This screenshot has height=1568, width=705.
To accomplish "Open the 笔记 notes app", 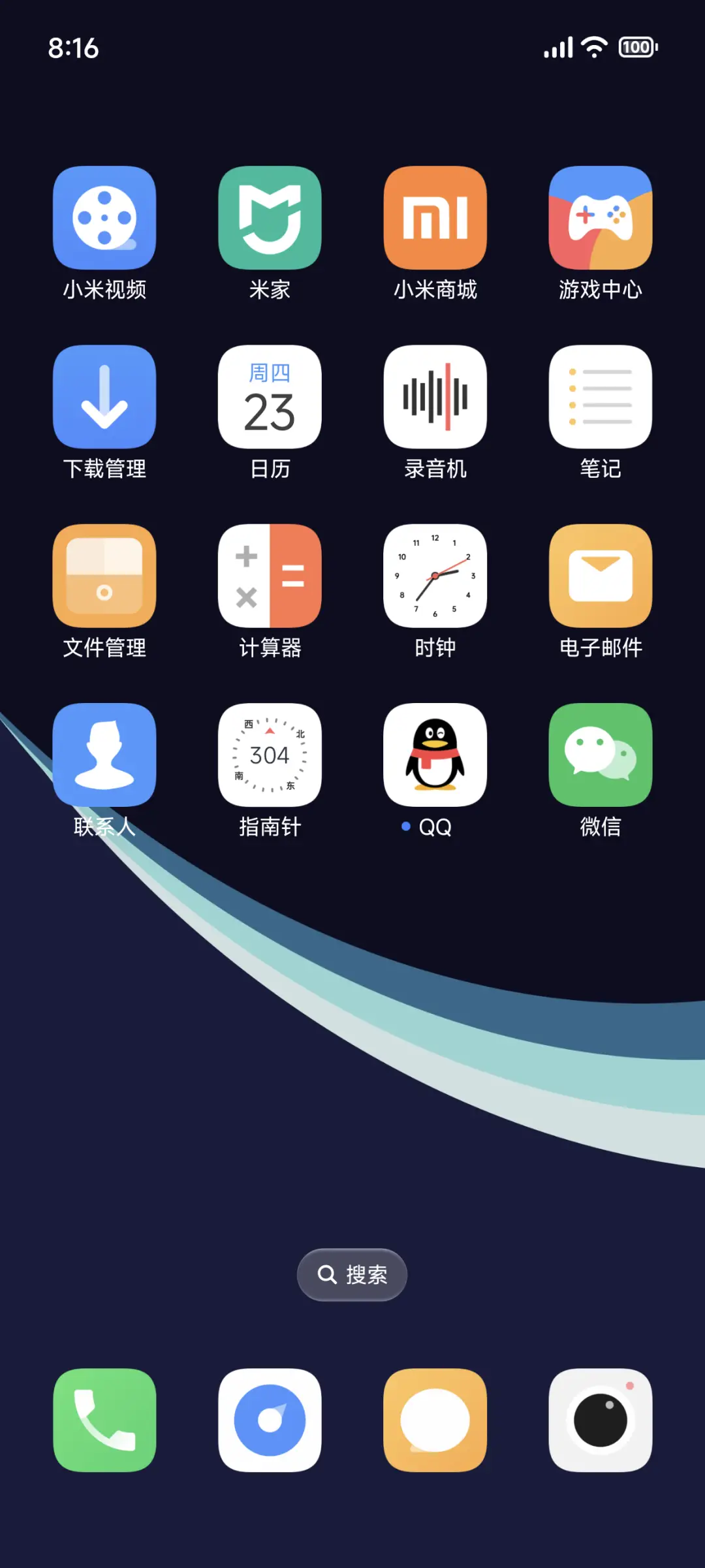I will coord(600,397).
